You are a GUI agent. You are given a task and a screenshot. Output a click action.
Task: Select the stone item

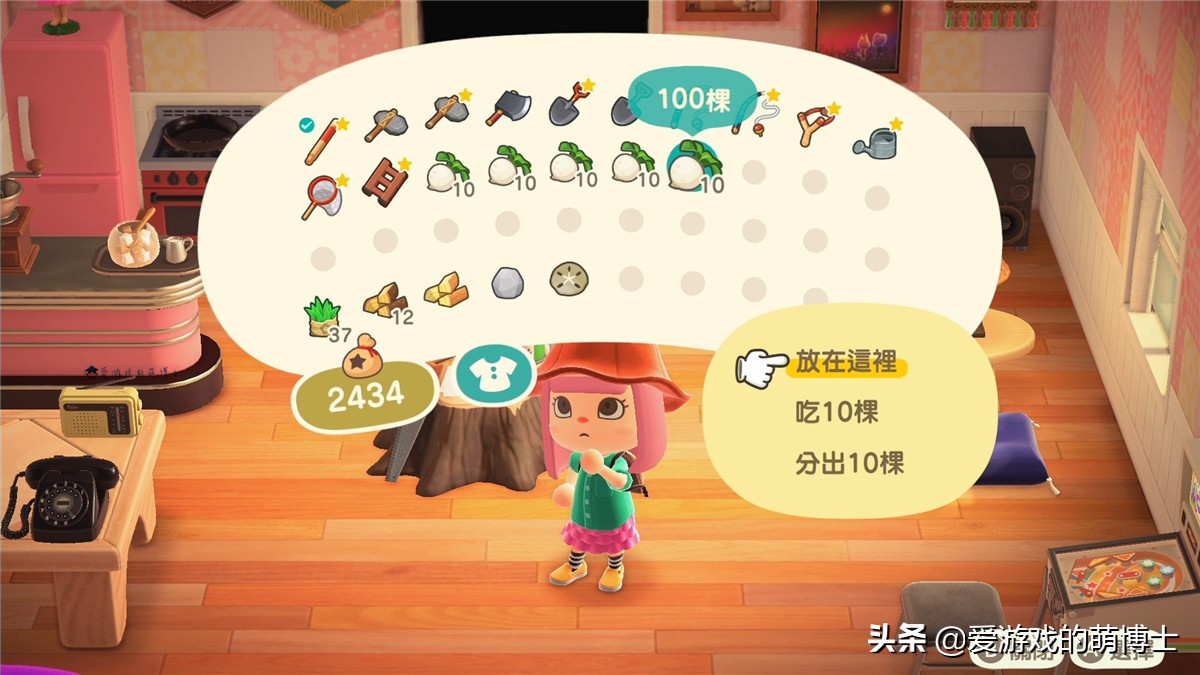[508, 283]
